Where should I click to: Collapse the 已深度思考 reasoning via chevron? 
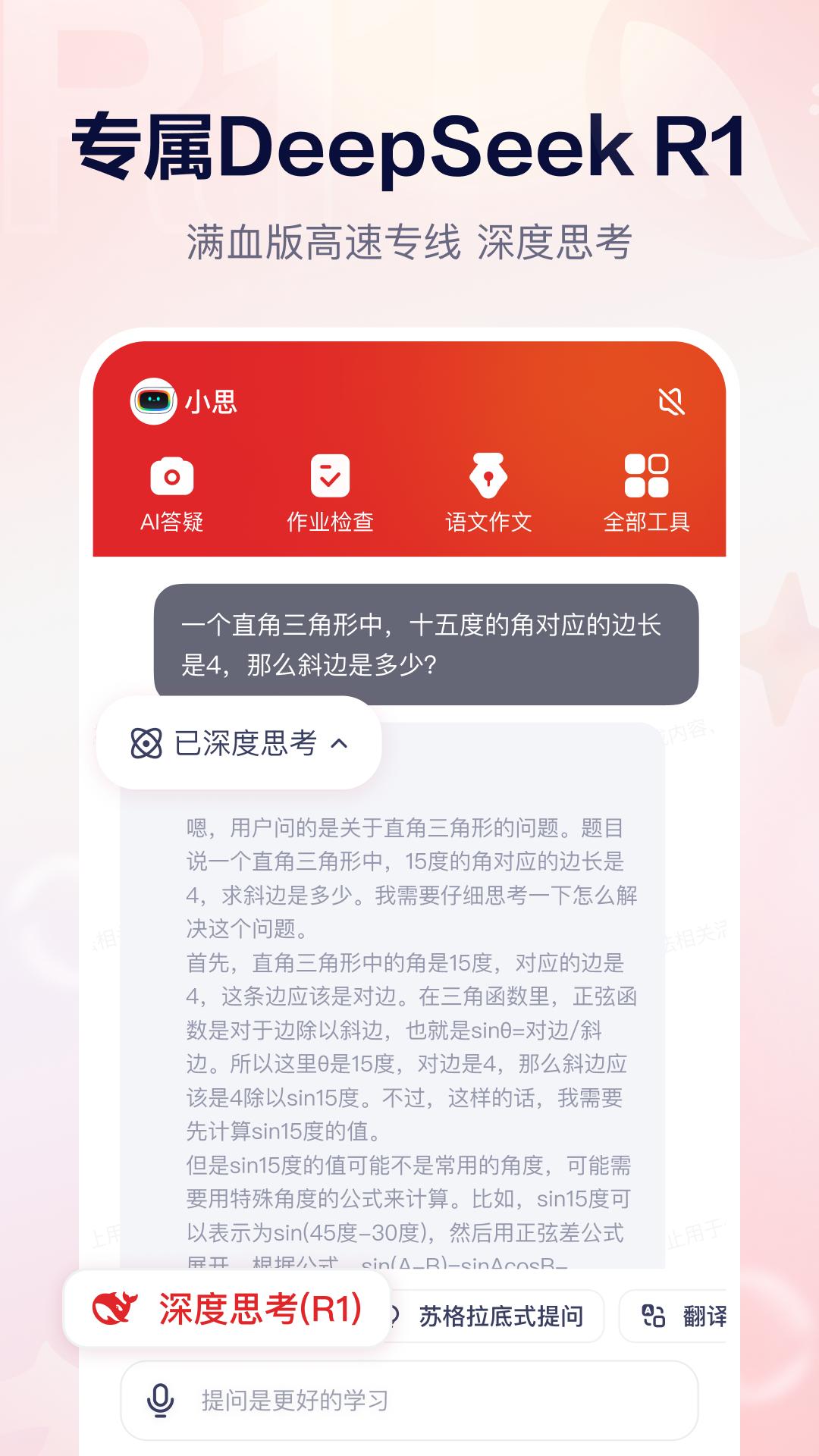tap(340, 744)
